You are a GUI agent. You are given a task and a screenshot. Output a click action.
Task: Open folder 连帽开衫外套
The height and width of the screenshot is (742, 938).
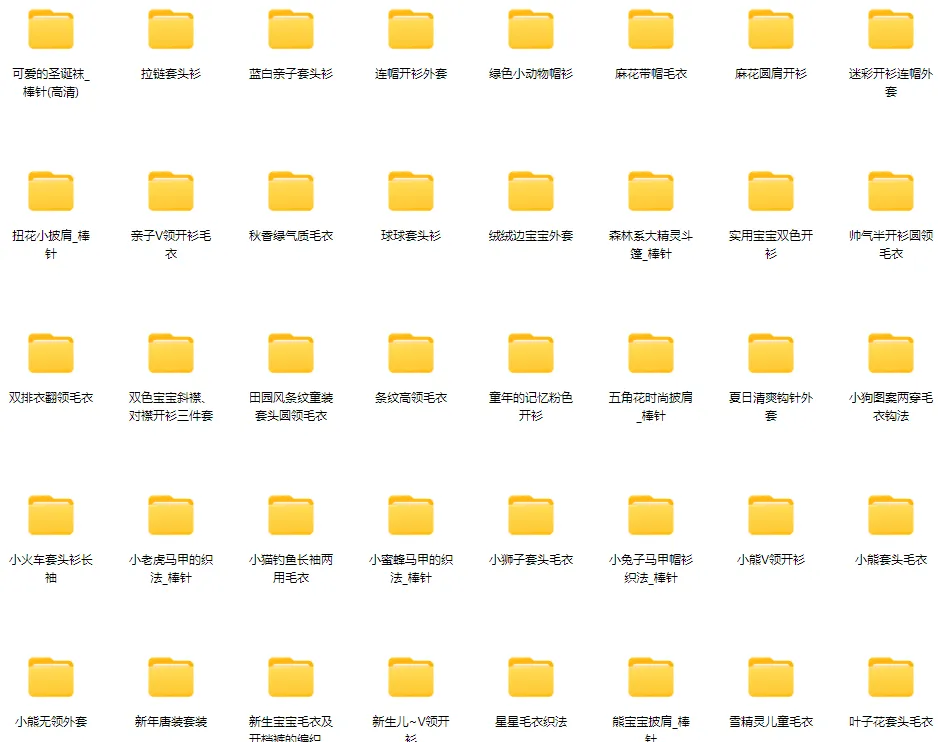[x=411, y=31]
